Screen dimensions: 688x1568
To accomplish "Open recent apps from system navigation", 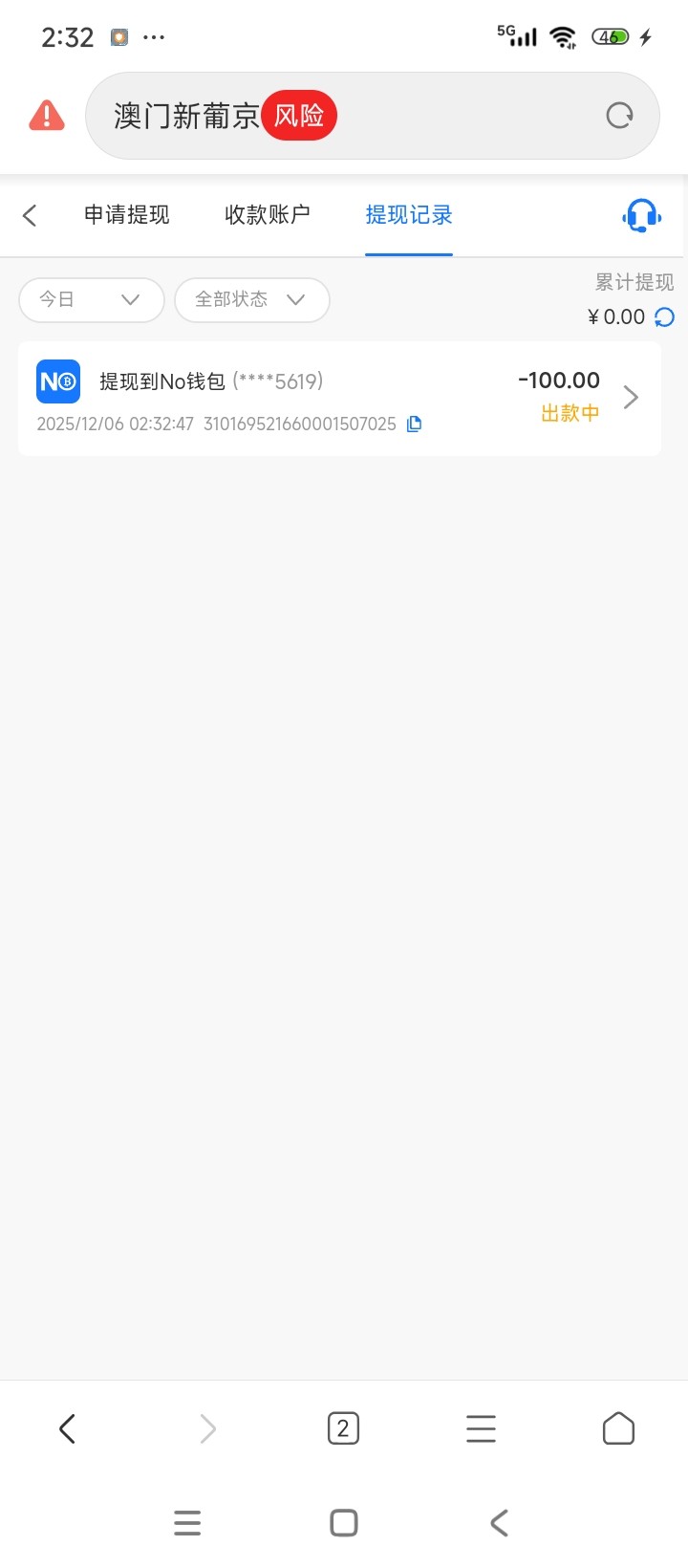I will tap(187, 1522).
